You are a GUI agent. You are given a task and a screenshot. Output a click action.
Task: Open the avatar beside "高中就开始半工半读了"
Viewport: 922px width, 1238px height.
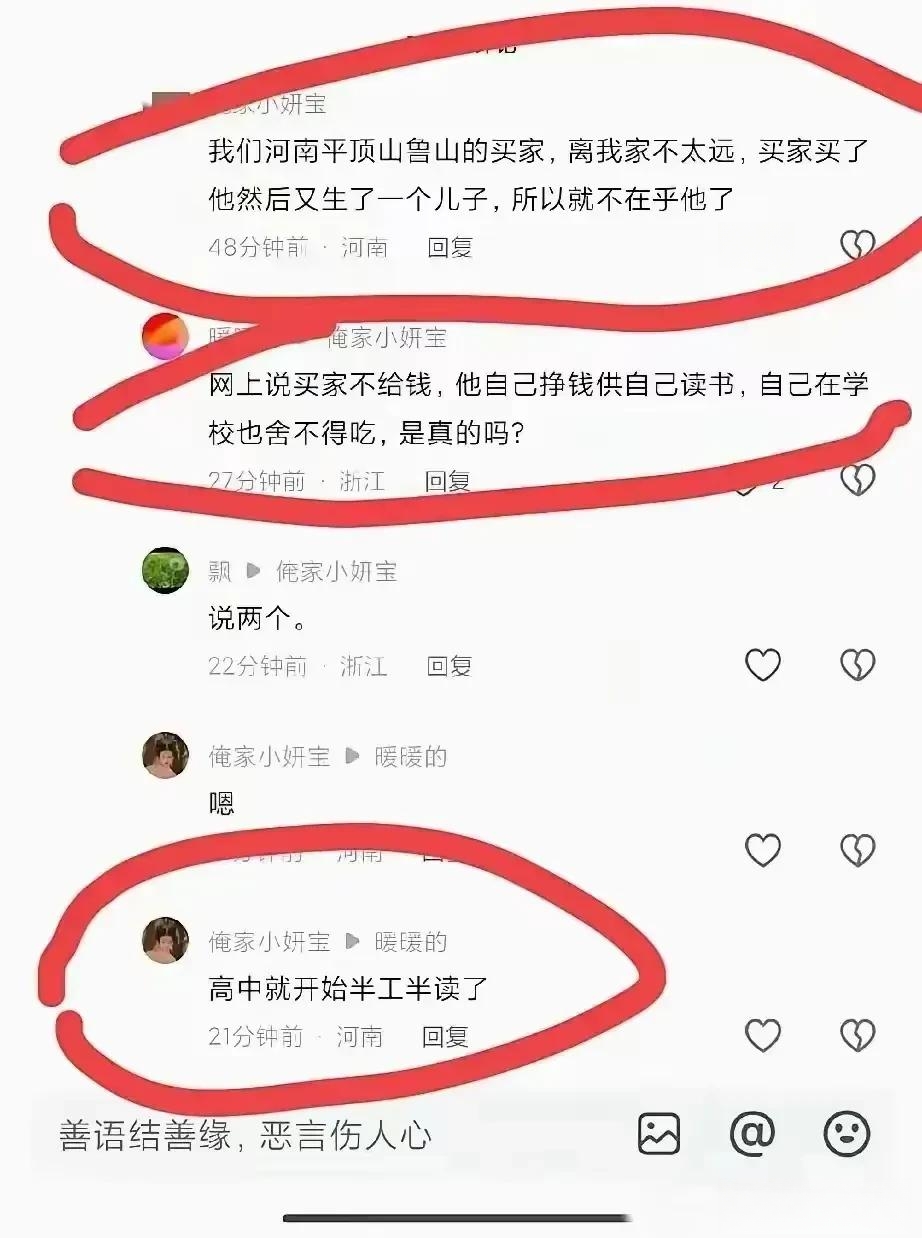point(165,941)
